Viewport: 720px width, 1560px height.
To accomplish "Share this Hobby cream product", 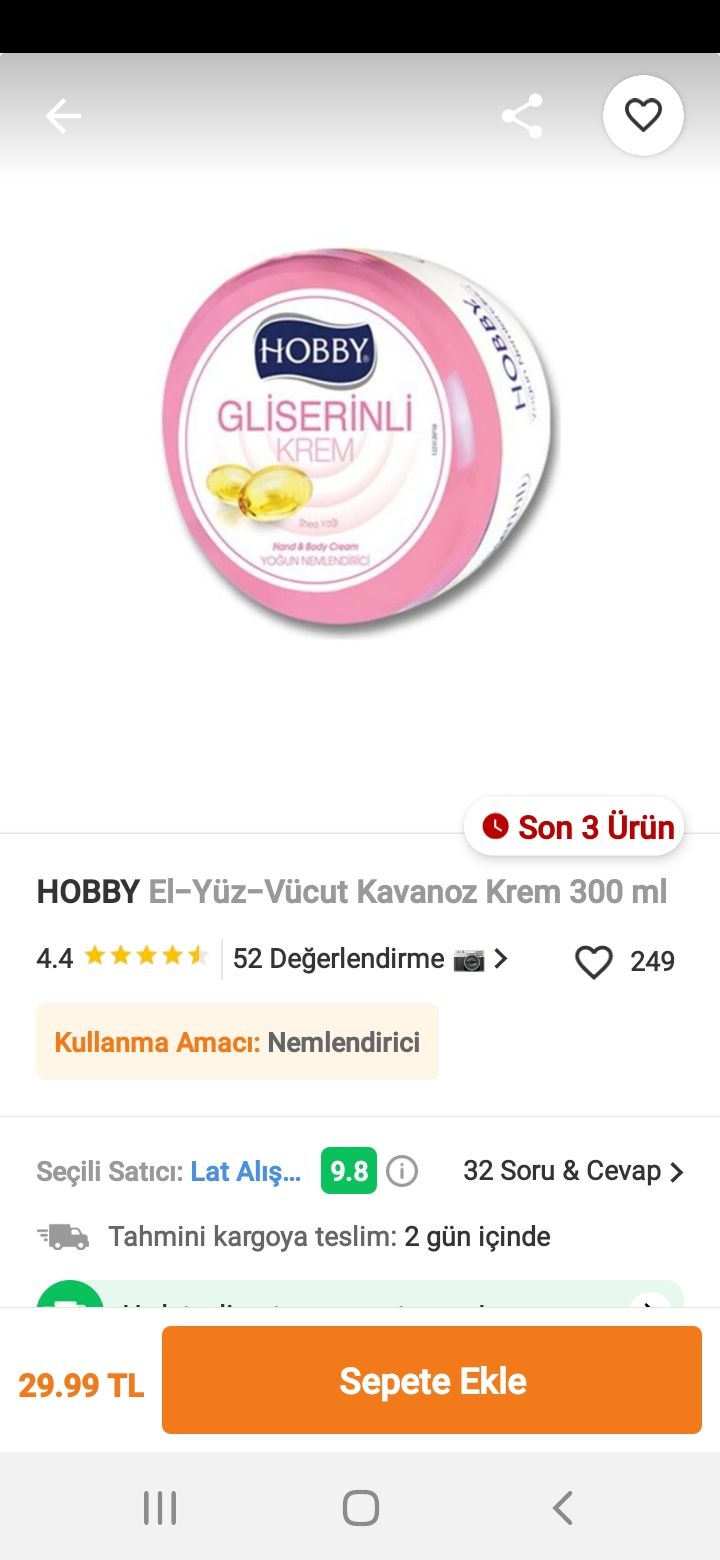I will (x=522, y=116).
